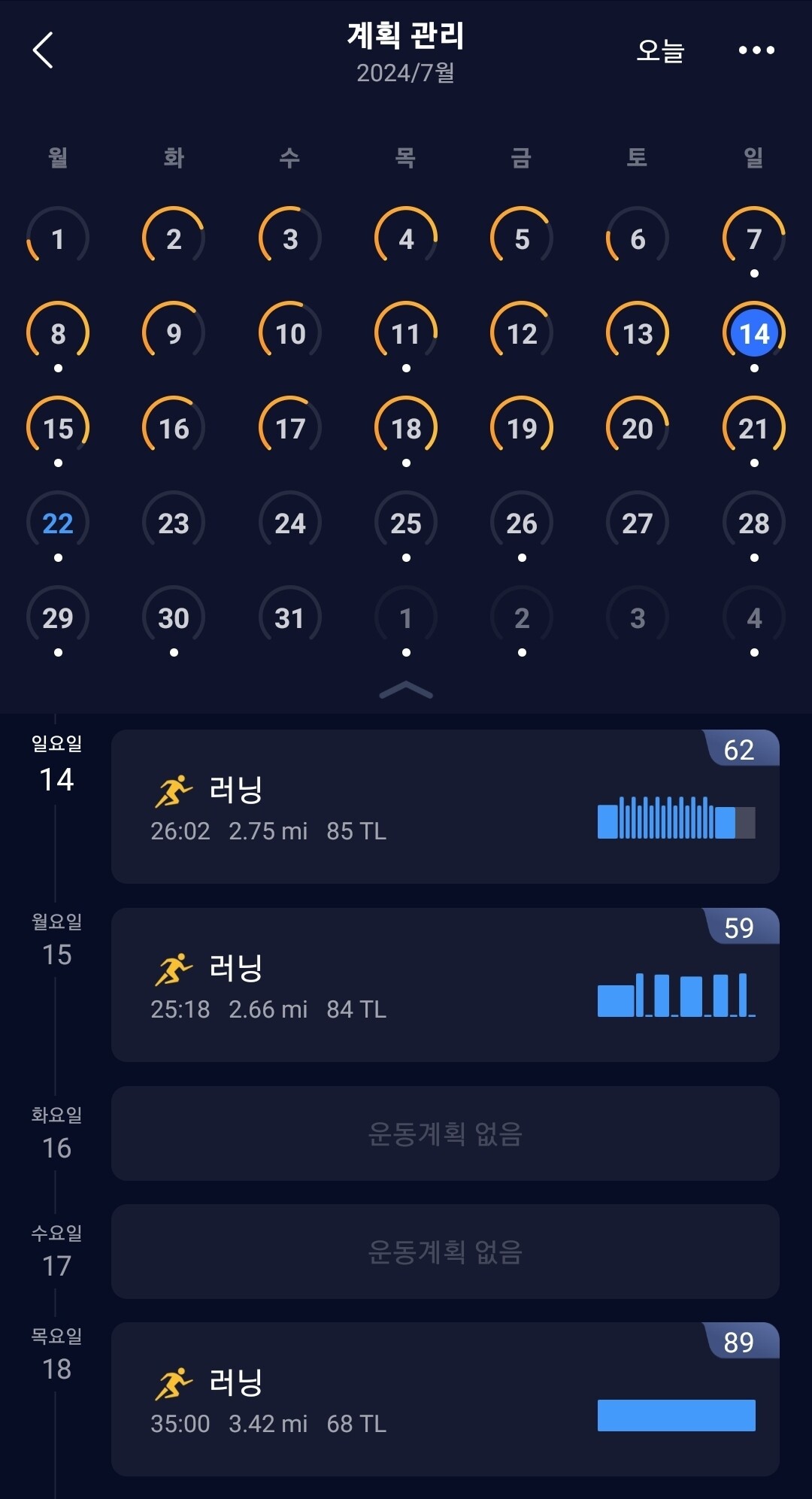Select July 1 on the calendar
The height and width of the screenshot is (1499, 812).
tap(58, 239)
